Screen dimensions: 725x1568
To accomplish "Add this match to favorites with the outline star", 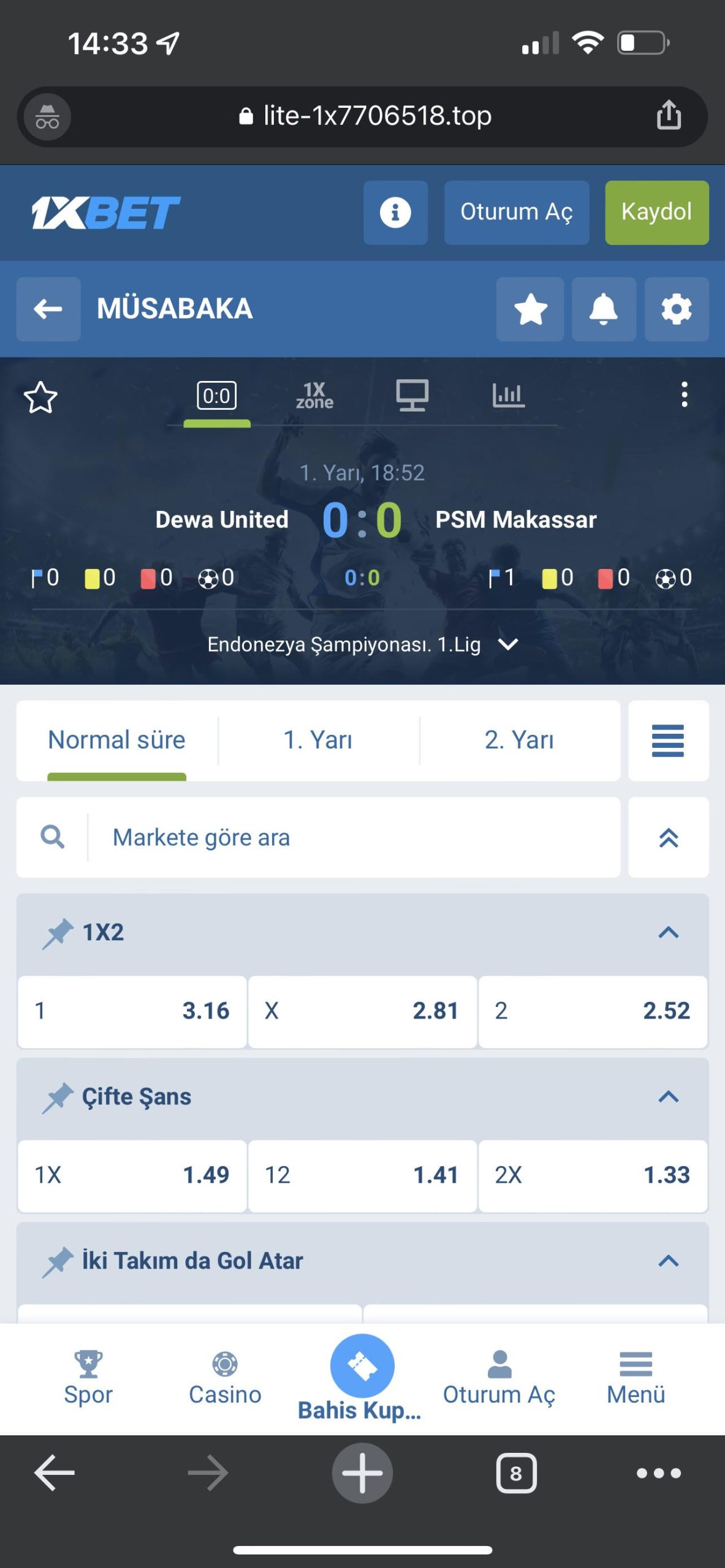I will 40,397.
